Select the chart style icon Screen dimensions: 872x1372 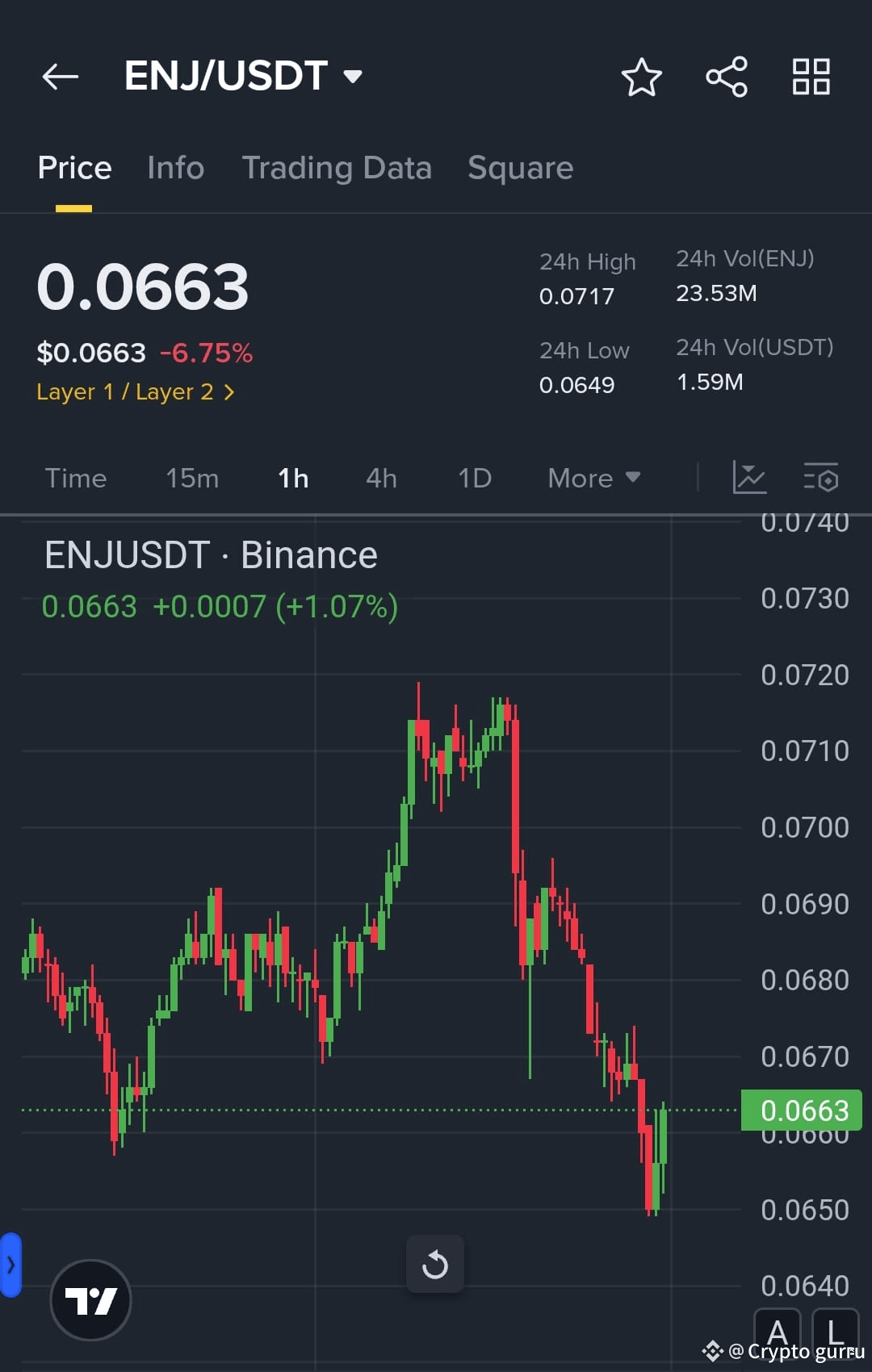(750, 478)
